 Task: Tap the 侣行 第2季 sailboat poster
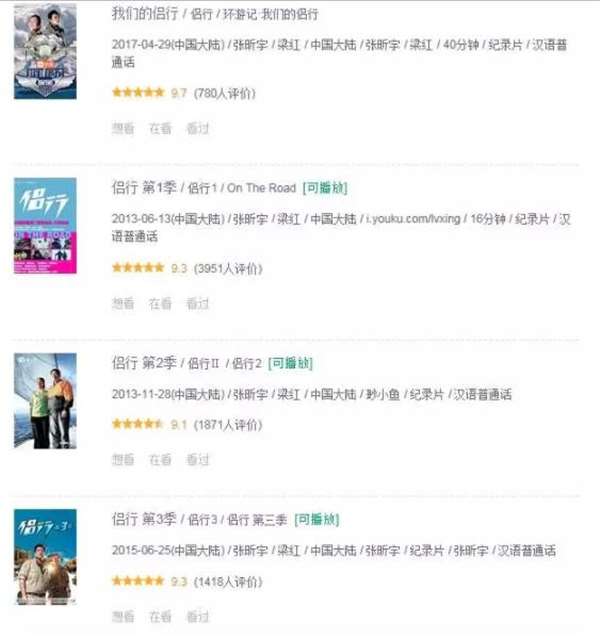click(45, 400)
